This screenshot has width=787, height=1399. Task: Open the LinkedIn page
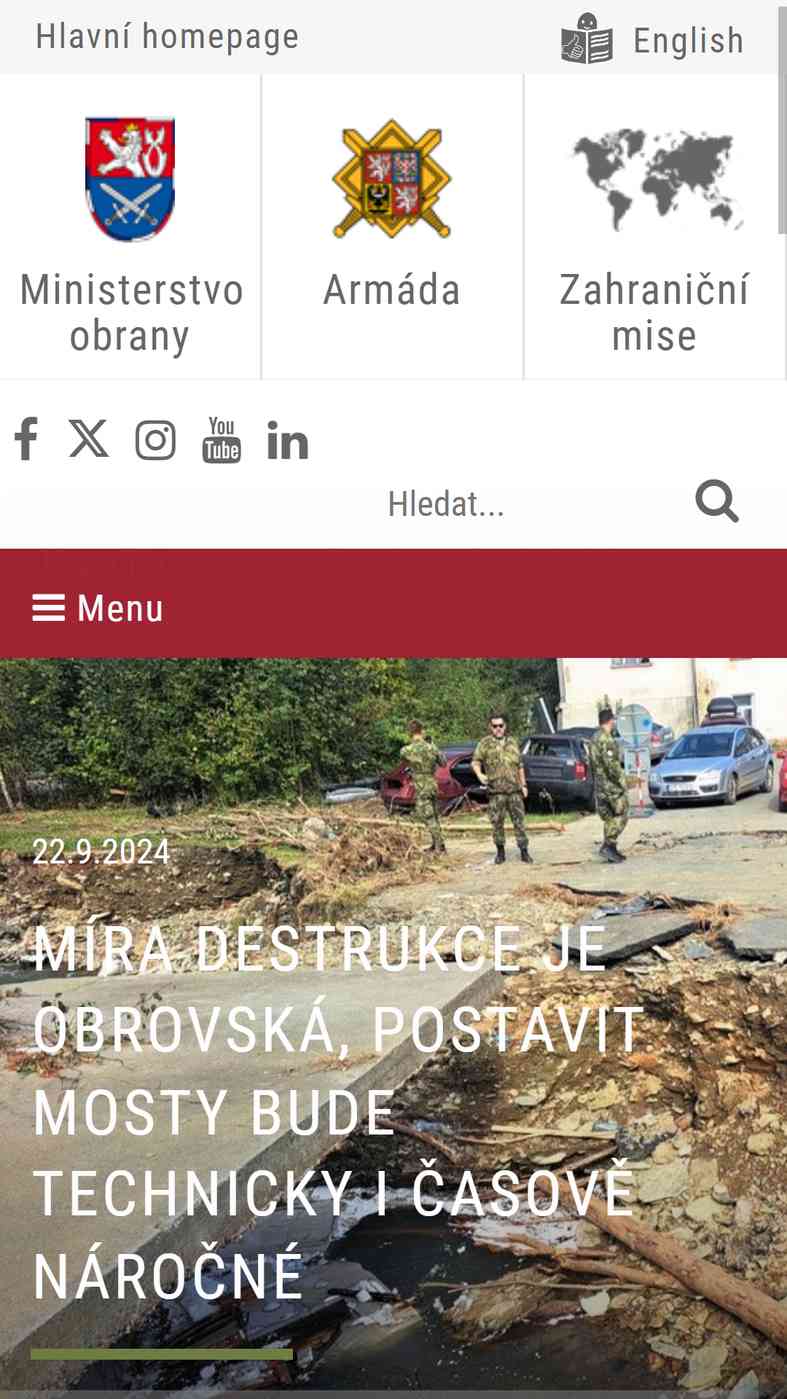(288, 440)
